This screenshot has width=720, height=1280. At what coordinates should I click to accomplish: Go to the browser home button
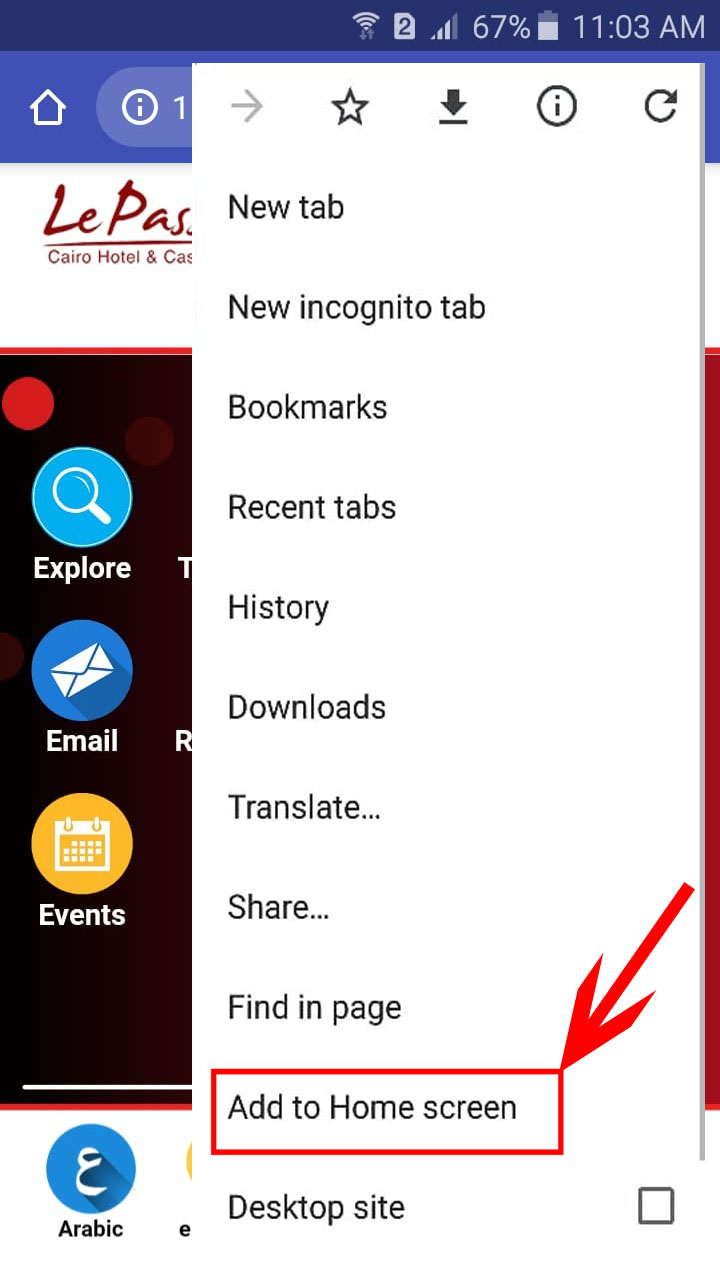click(48, 108)
